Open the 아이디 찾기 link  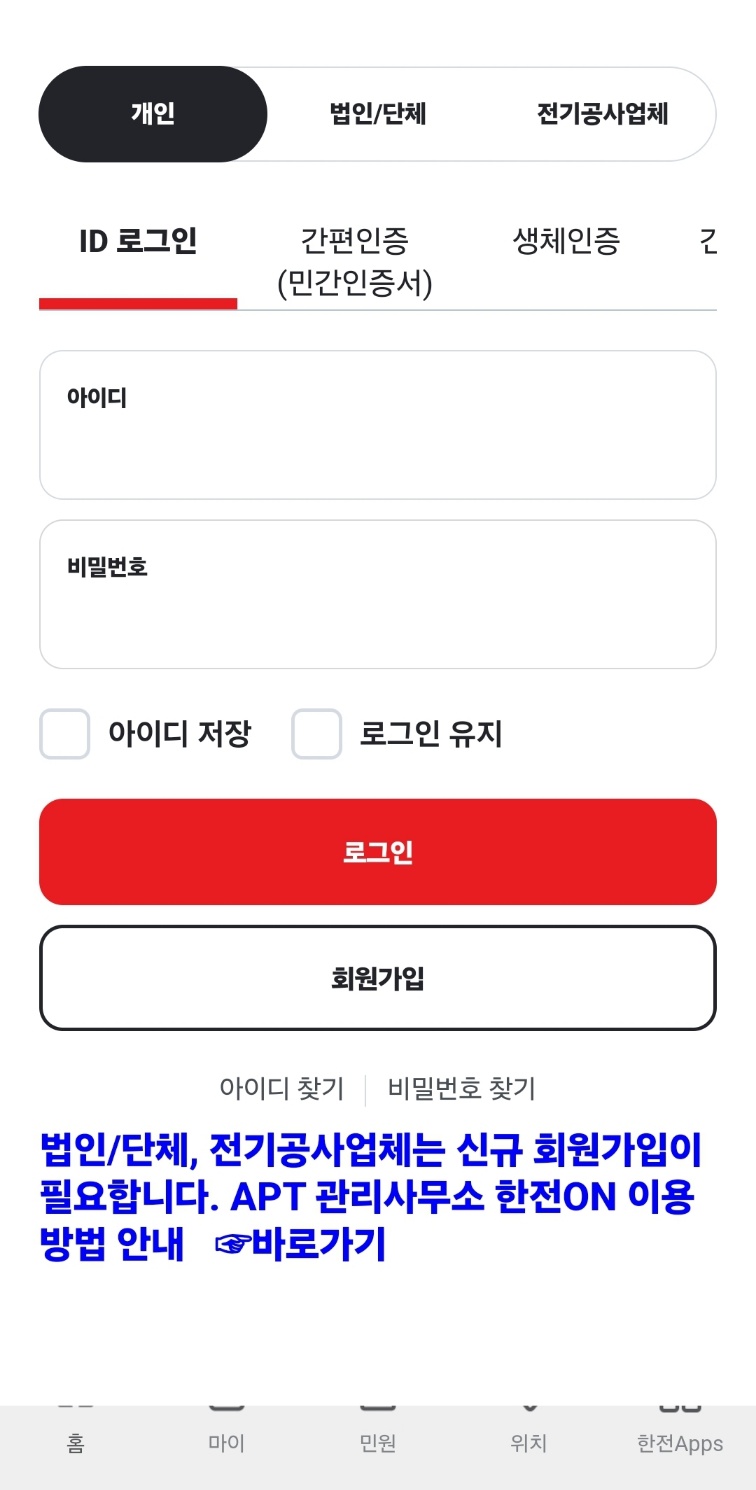pyautogui.click(x=281, y=1088)
